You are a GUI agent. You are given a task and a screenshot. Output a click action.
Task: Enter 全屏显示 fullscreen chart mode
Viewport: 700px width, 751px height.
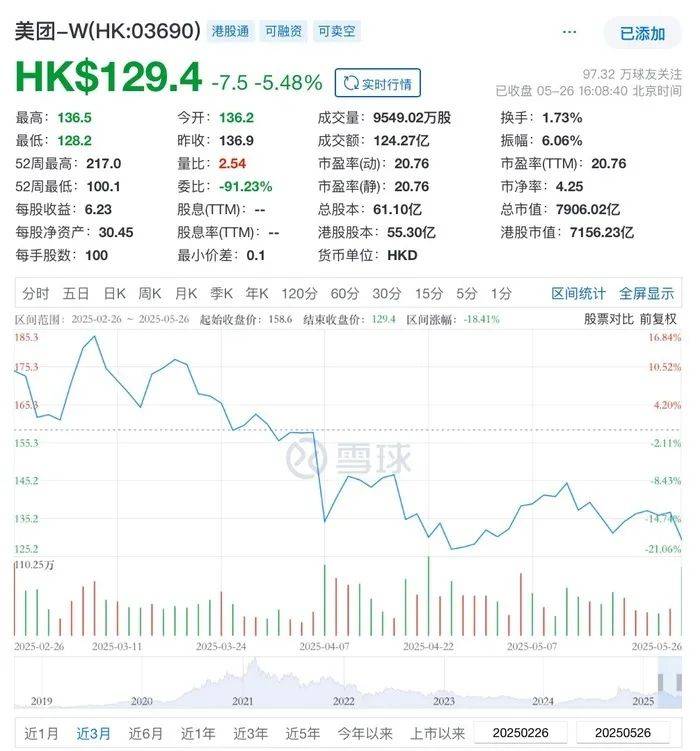646,293
